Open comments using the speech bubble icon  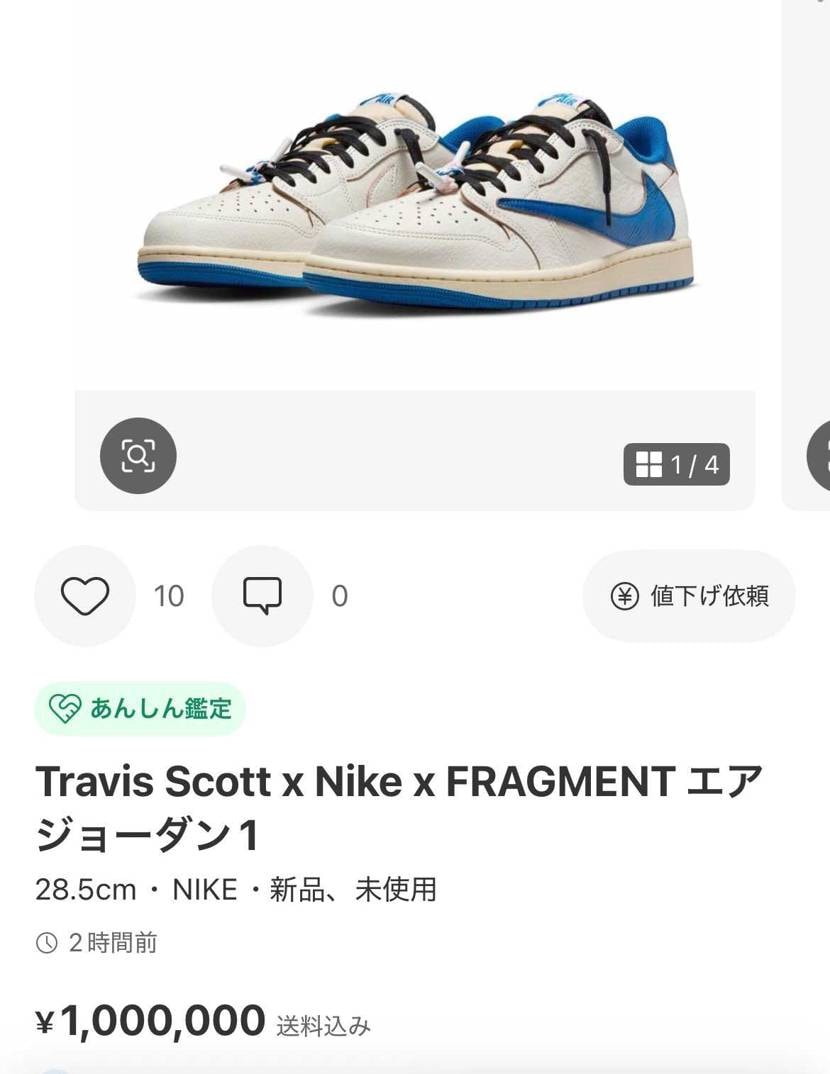262,595
